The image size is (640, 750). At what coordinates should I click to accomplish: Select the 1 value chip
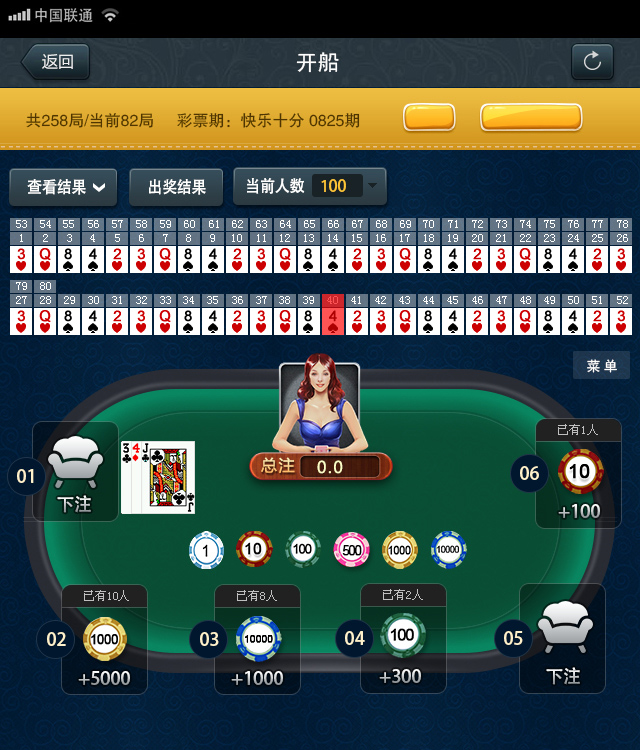(206, 550)
